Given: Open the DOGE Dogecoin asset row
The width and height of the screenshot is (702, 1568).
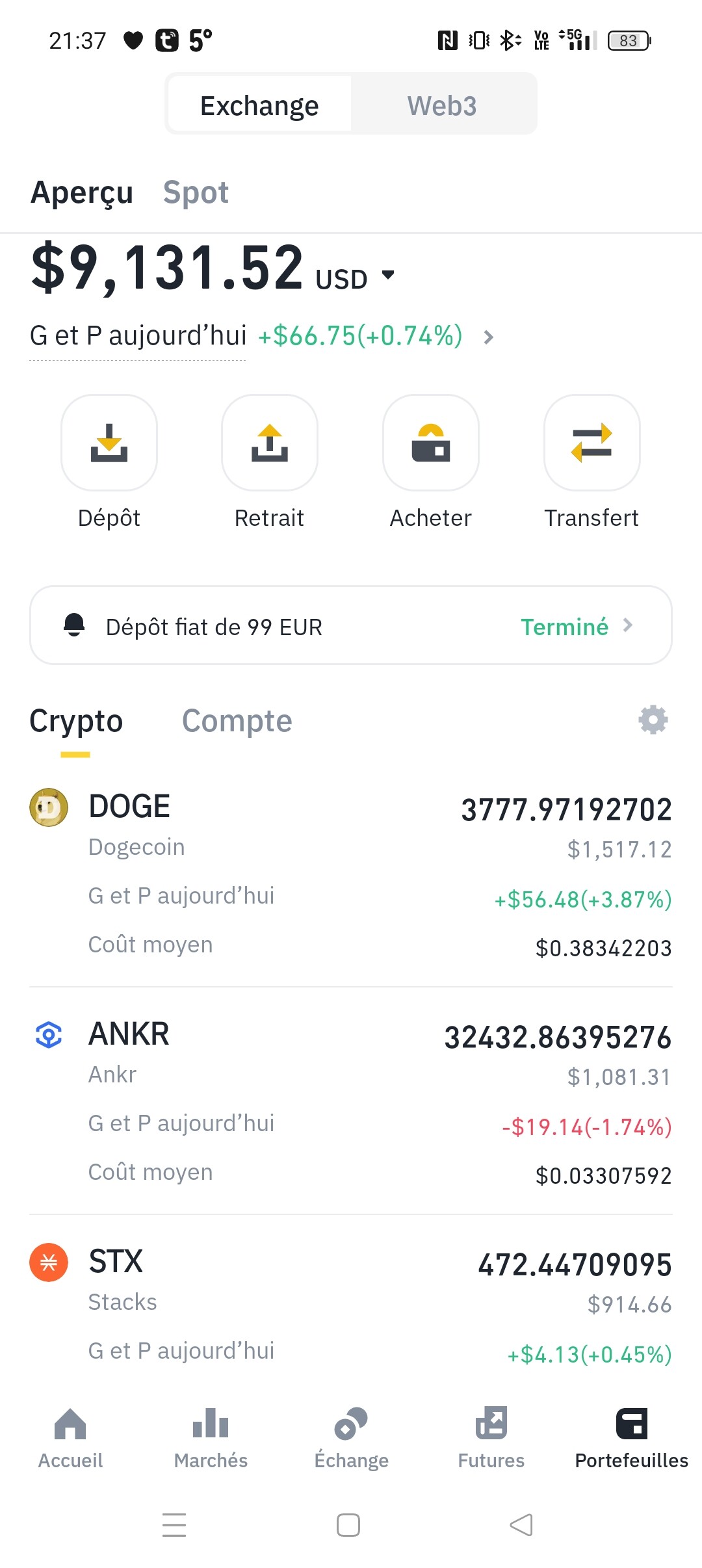Looking at the screenshot, I should 351,874.
